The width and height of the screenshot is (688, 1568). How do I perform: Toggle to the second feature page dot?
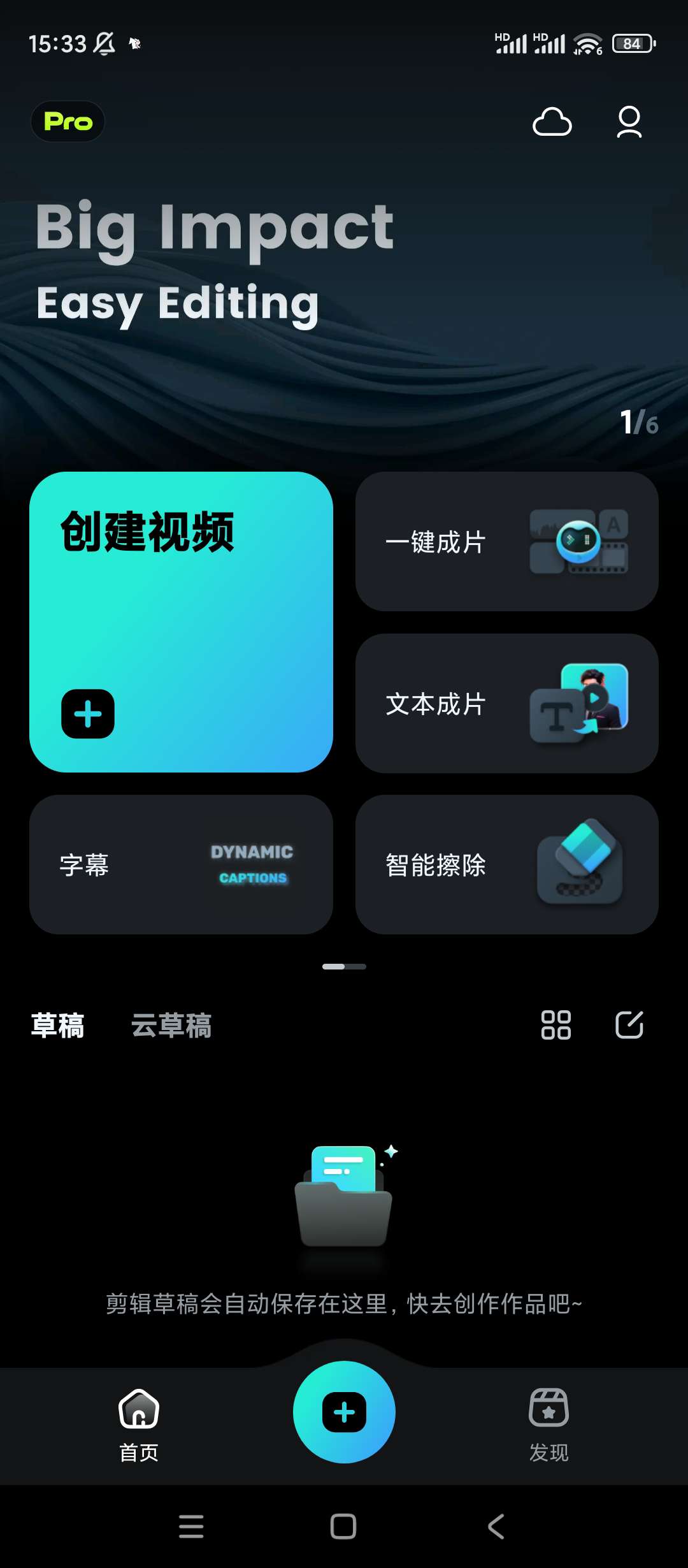[x=355, y=966]
